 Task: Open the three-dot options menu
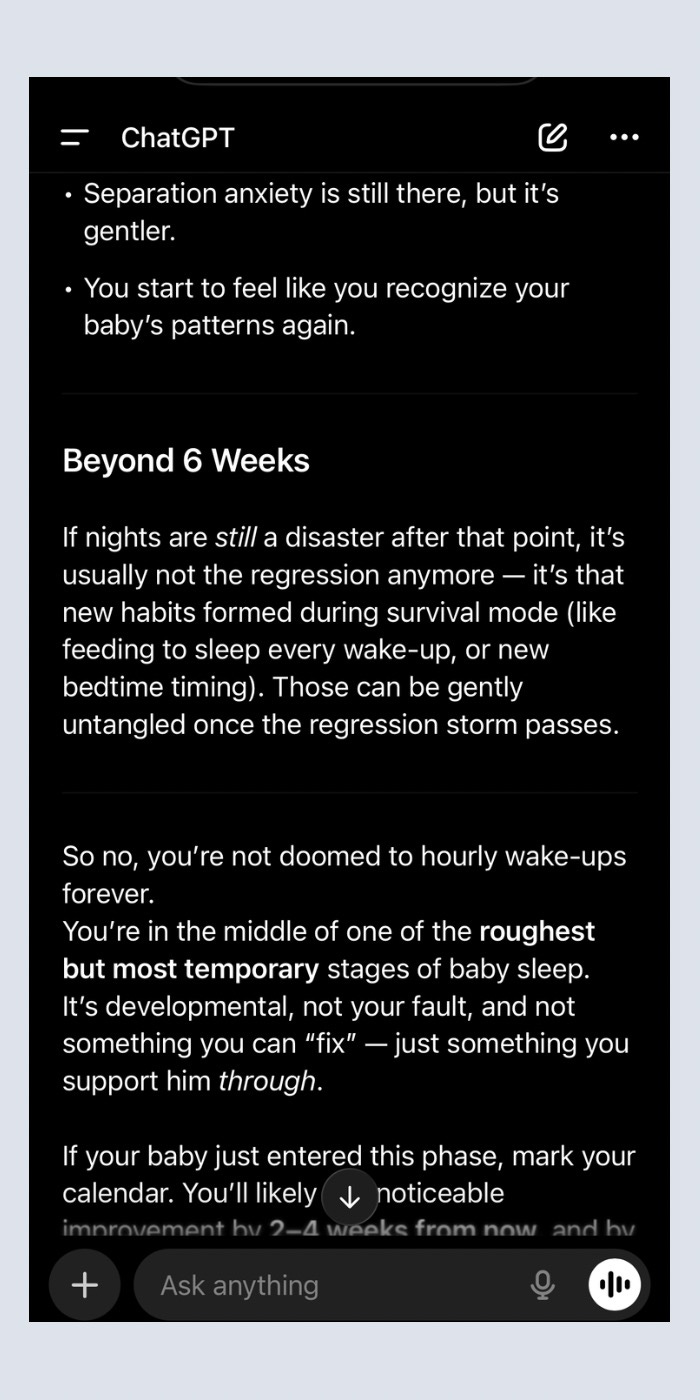click(x=624, y=137)
